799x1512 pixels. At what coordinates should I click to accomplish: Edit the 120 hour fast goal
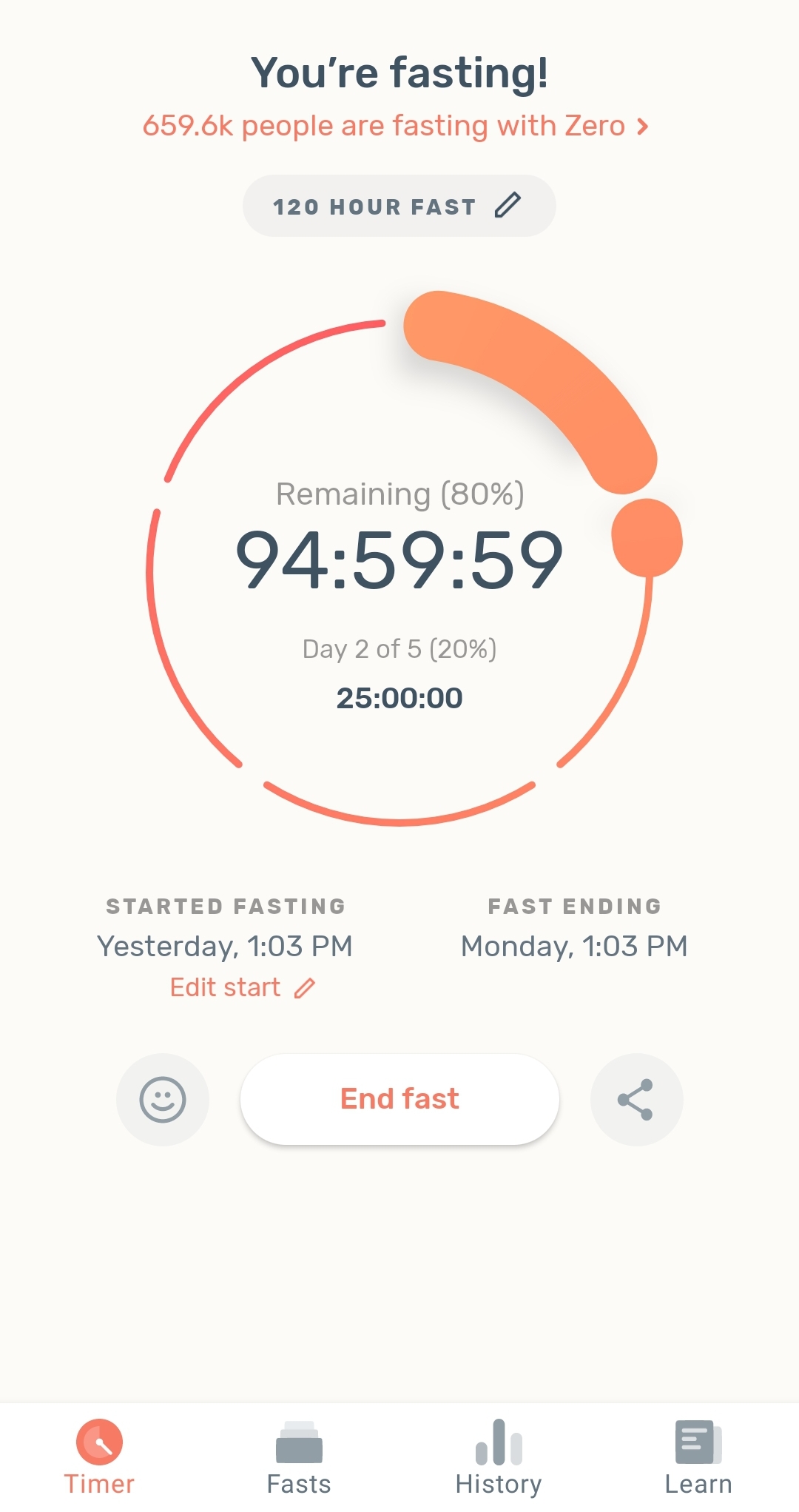tap(399, 206)
